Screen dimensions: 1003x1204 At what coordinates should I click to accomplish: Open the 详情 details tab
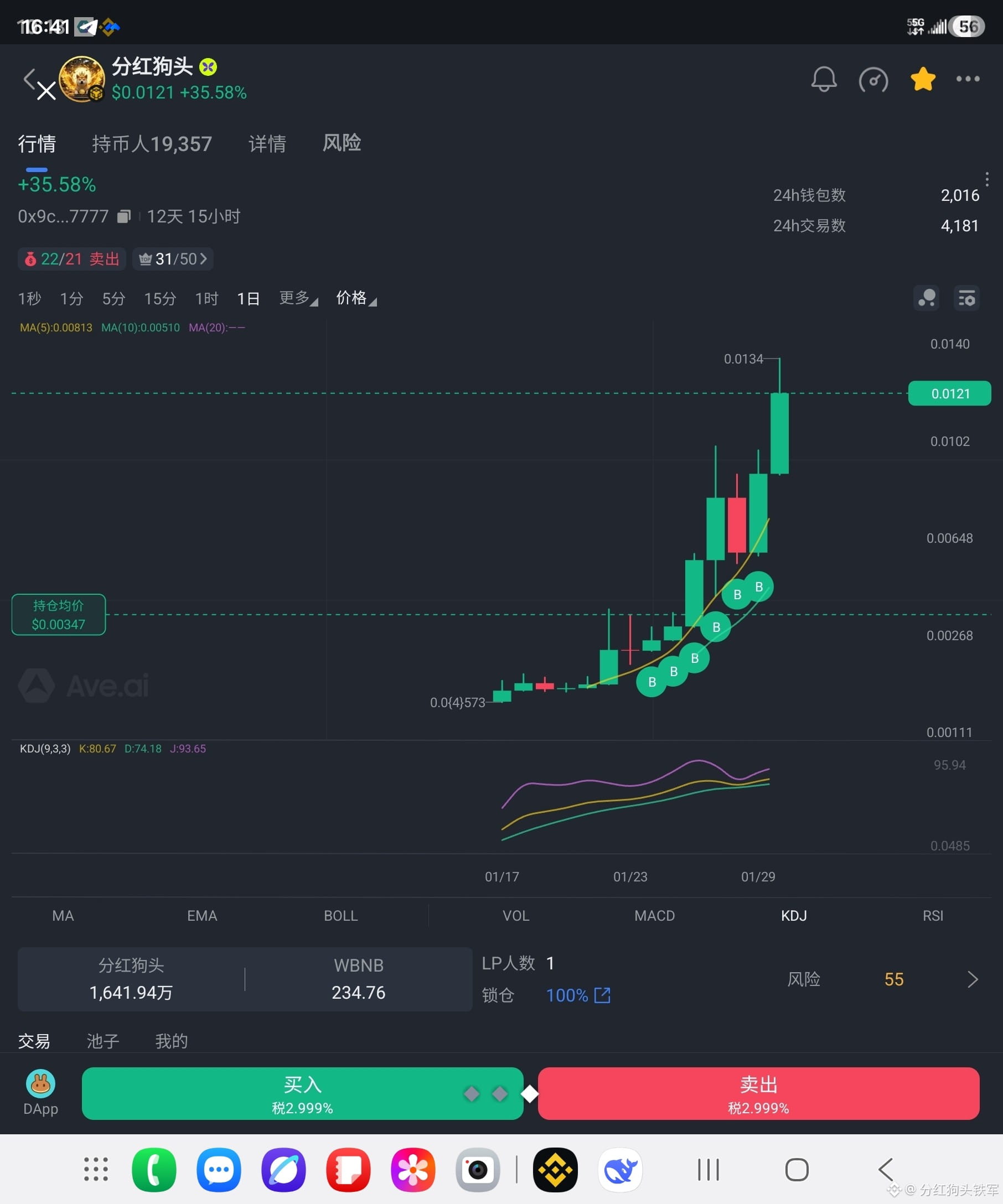click(x=267, y=143)
